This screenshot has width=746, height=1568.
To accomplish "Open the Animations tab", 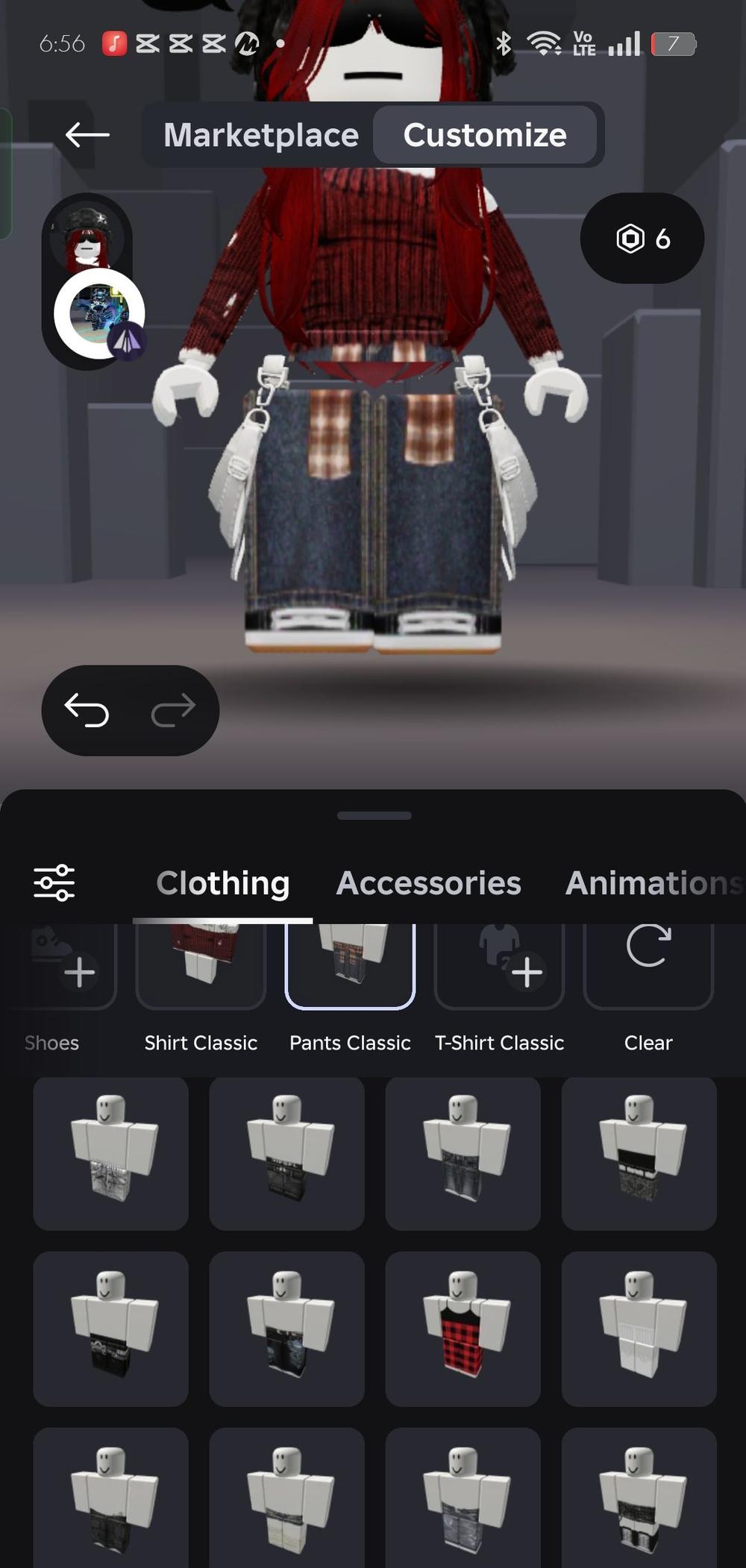I will click(x=653, y=883).
